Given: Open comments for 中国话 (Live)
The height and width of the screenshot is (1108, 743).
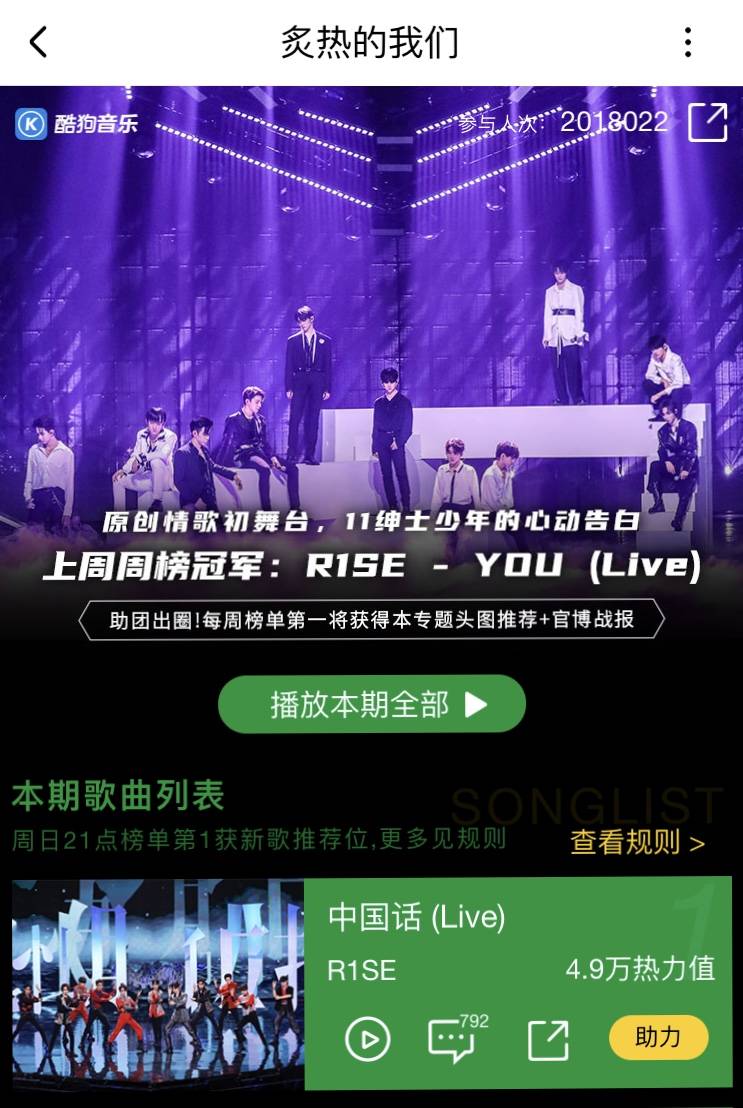Looking at the screenshot, I should click(x=452, y=1040).
